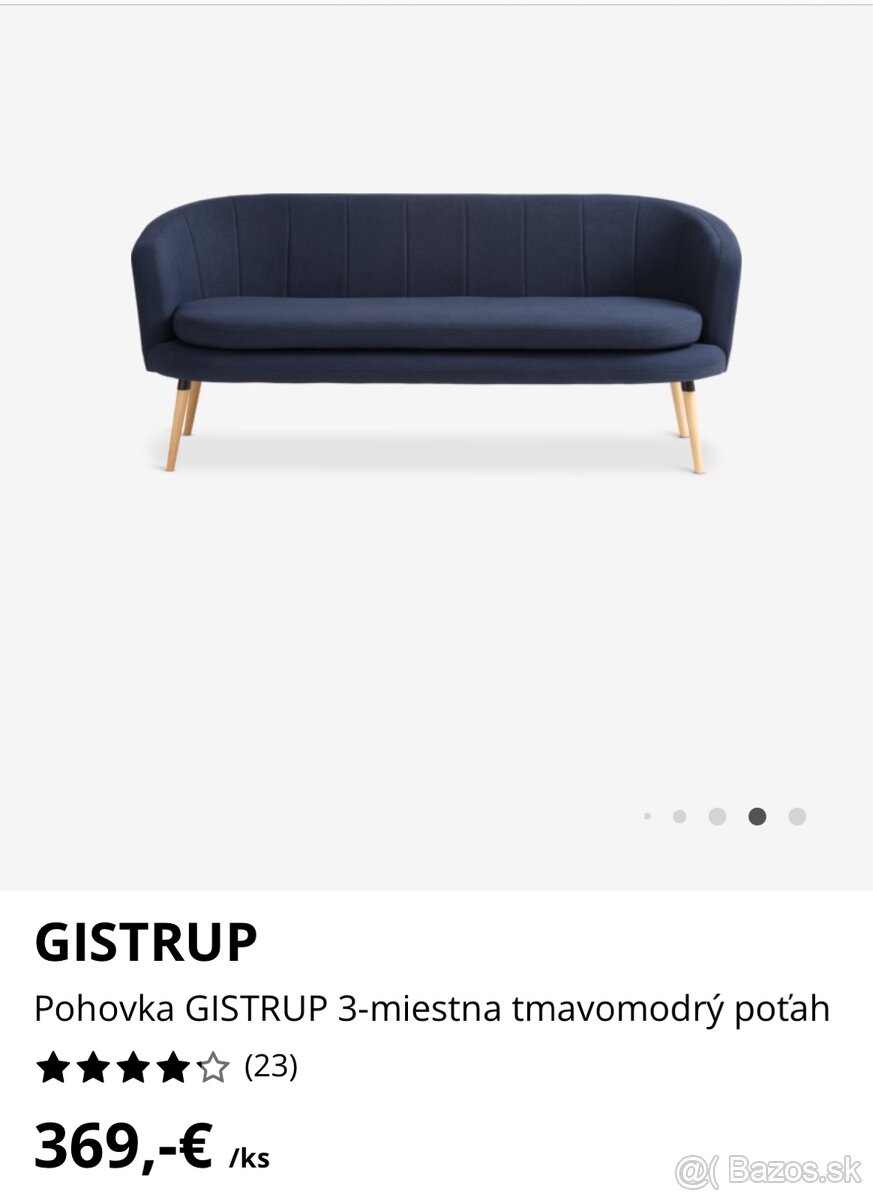Select the last carousel pagination dot

(797, 816)
